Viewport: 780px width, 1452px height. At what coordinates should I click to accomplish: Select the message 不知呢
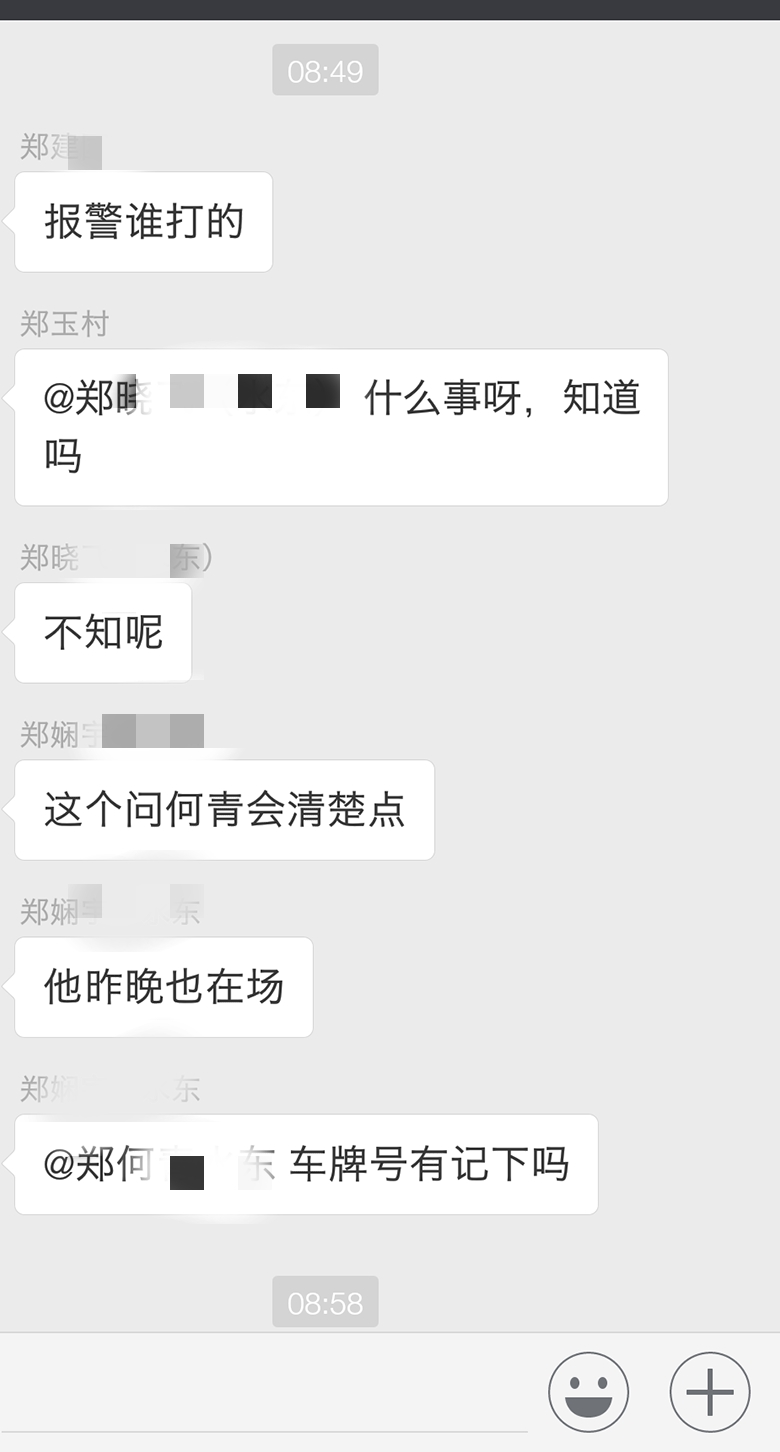click(x=103, y=632)
